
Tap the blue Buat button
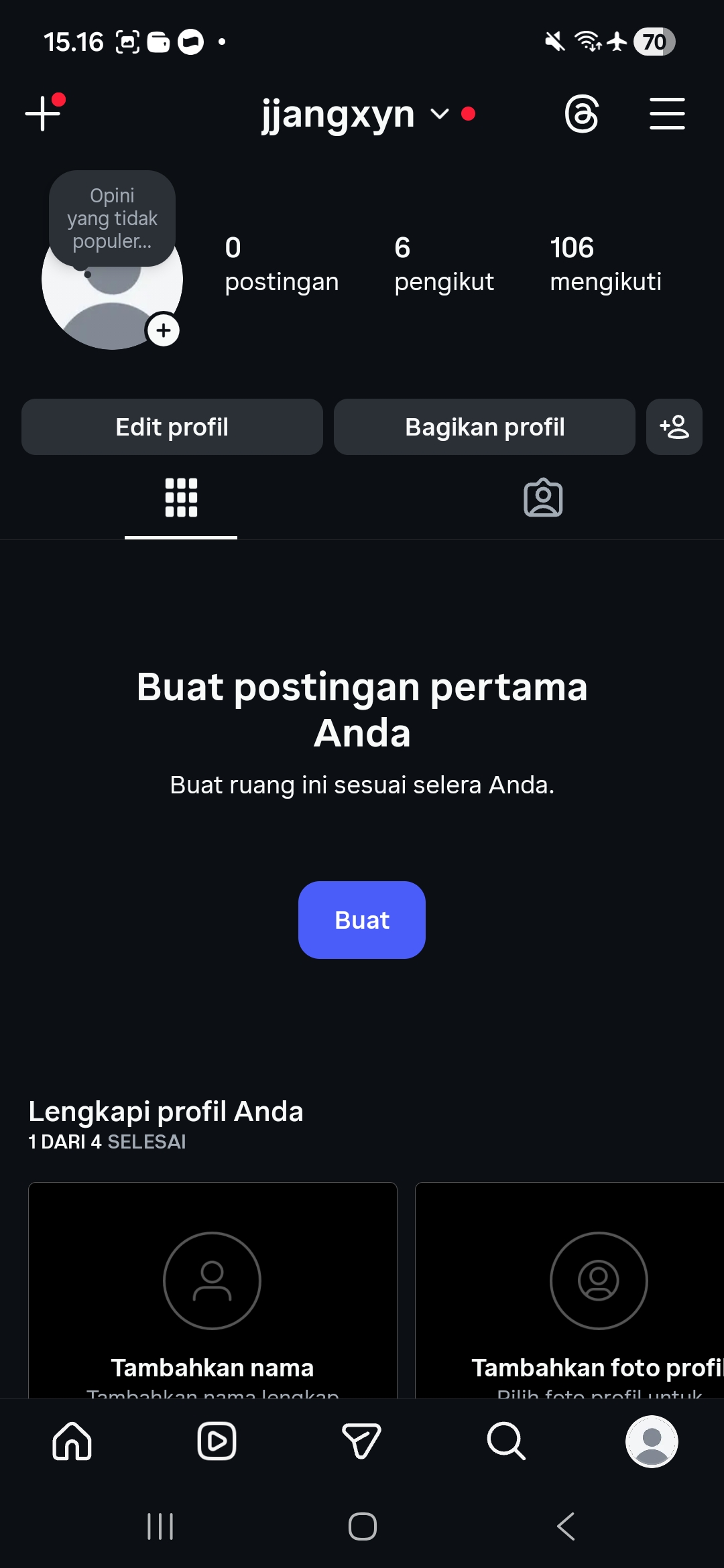point(362,920)
